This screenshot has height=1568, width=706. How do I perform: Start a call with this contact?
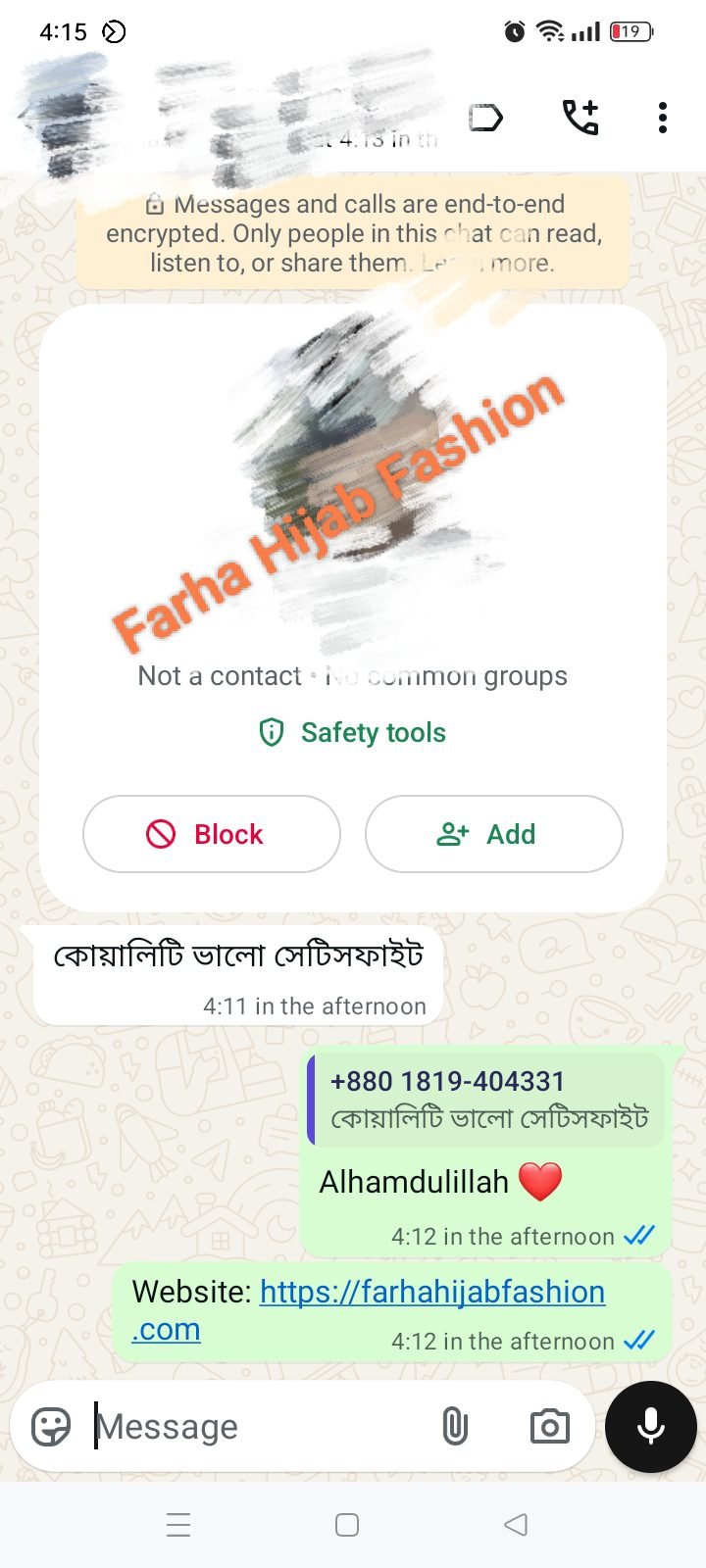580,118
